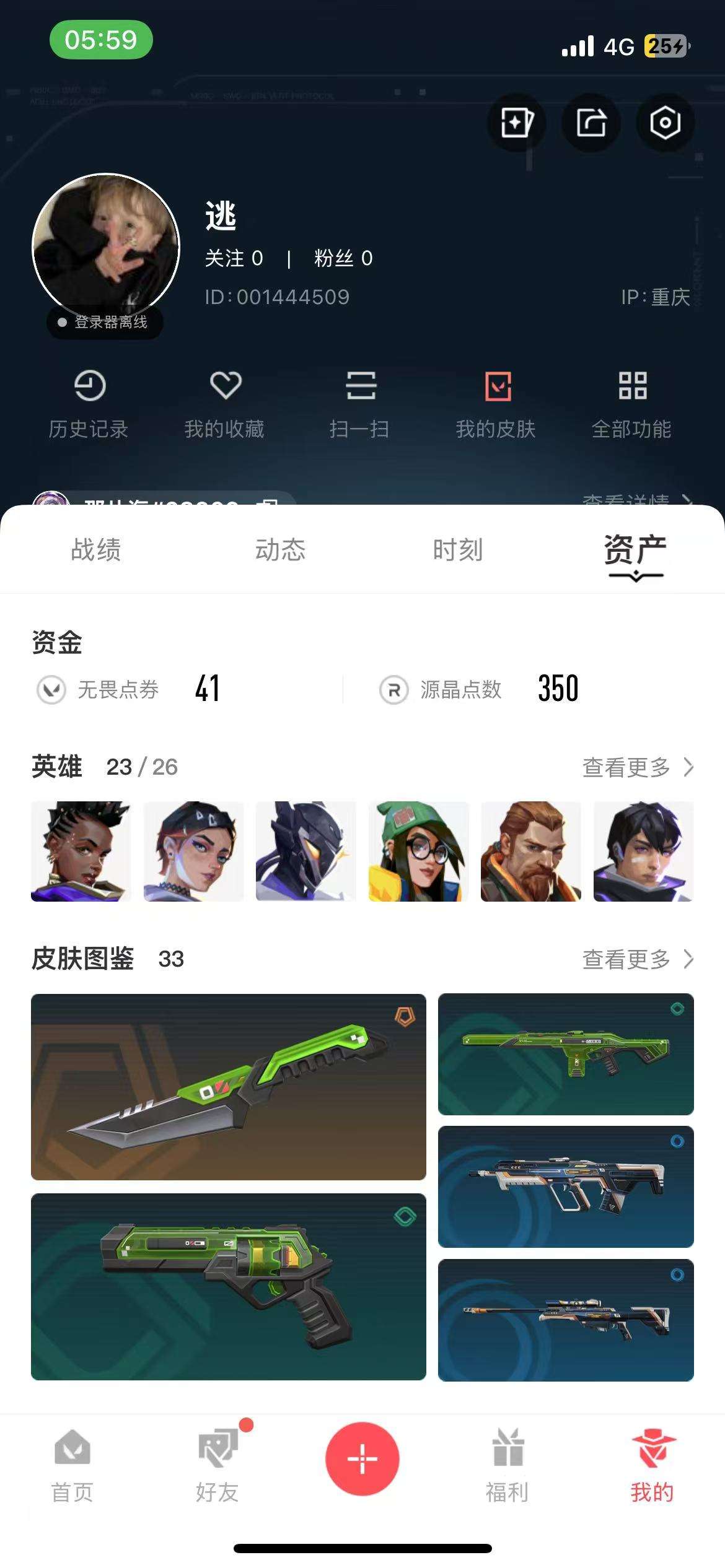The image size is (725, 1568).
Task: Open 历史记录 history
Action: [89, 404]
